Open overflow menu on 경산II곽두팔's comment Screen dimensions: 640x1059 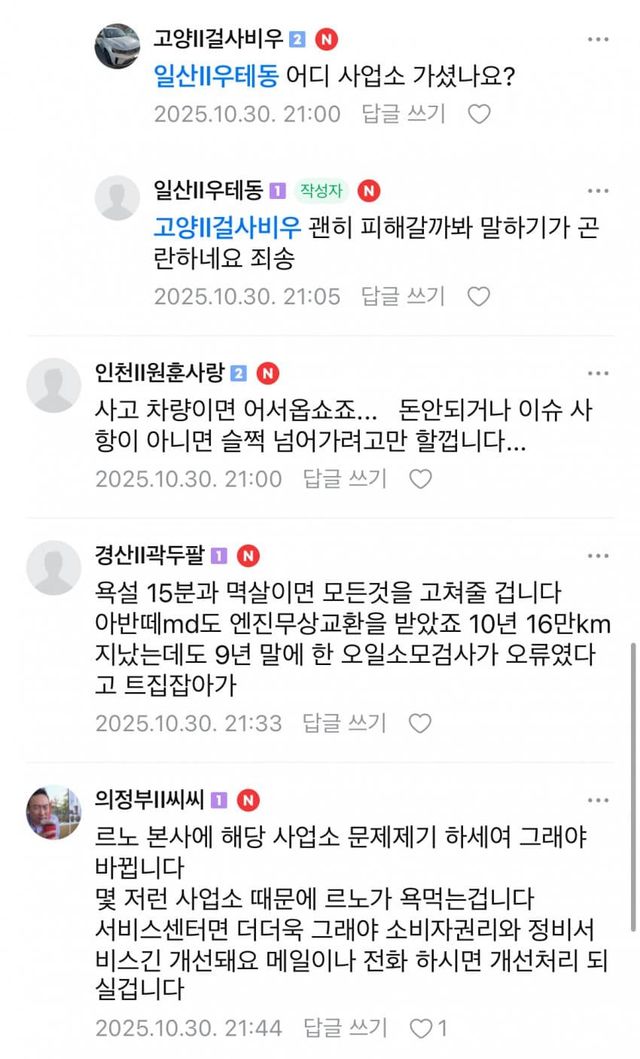pos(597,554)
